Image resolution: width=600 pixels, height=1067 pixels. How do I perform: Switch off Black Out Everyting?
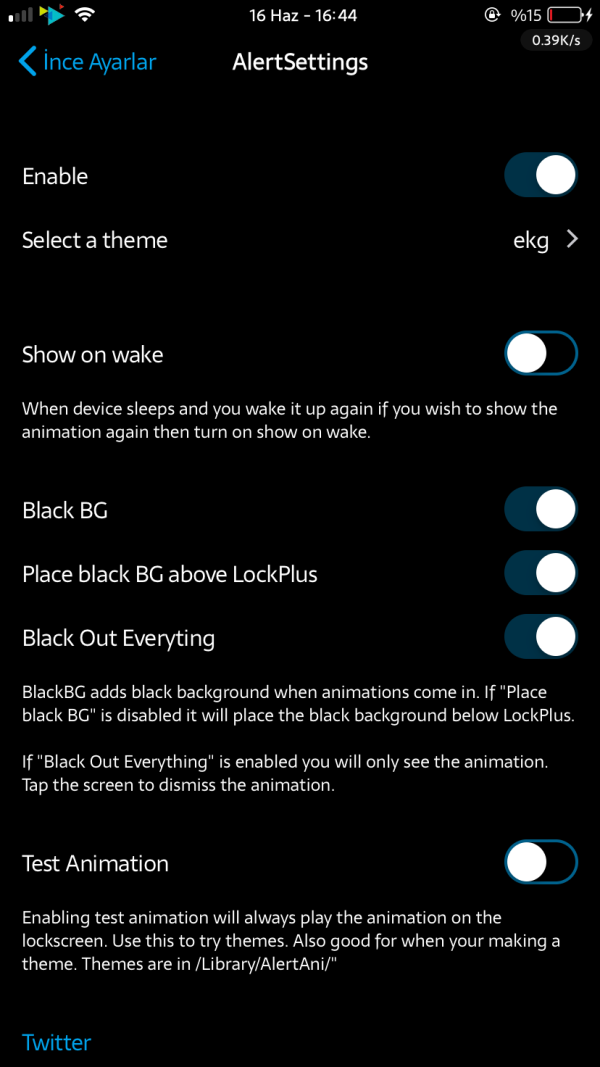point(541,638)
